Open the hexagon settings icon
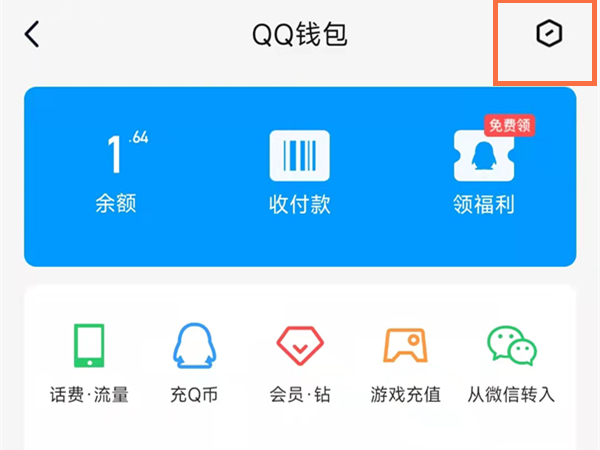The width and height of the screenshot is (600, 450). pos(548,35)
